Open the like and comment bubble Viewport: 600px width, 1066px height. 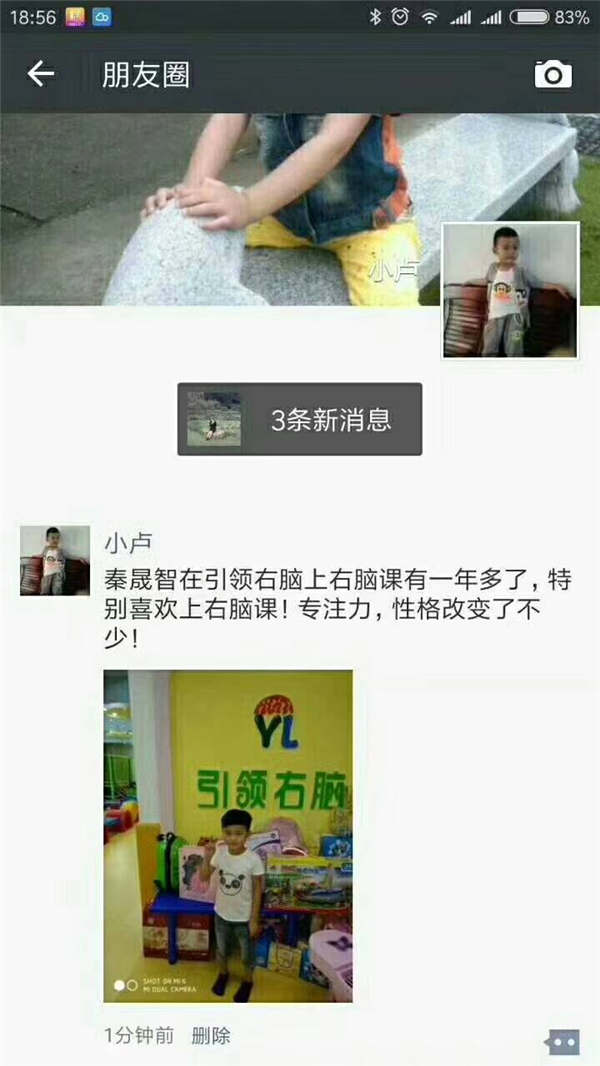tap(562, 1041)
